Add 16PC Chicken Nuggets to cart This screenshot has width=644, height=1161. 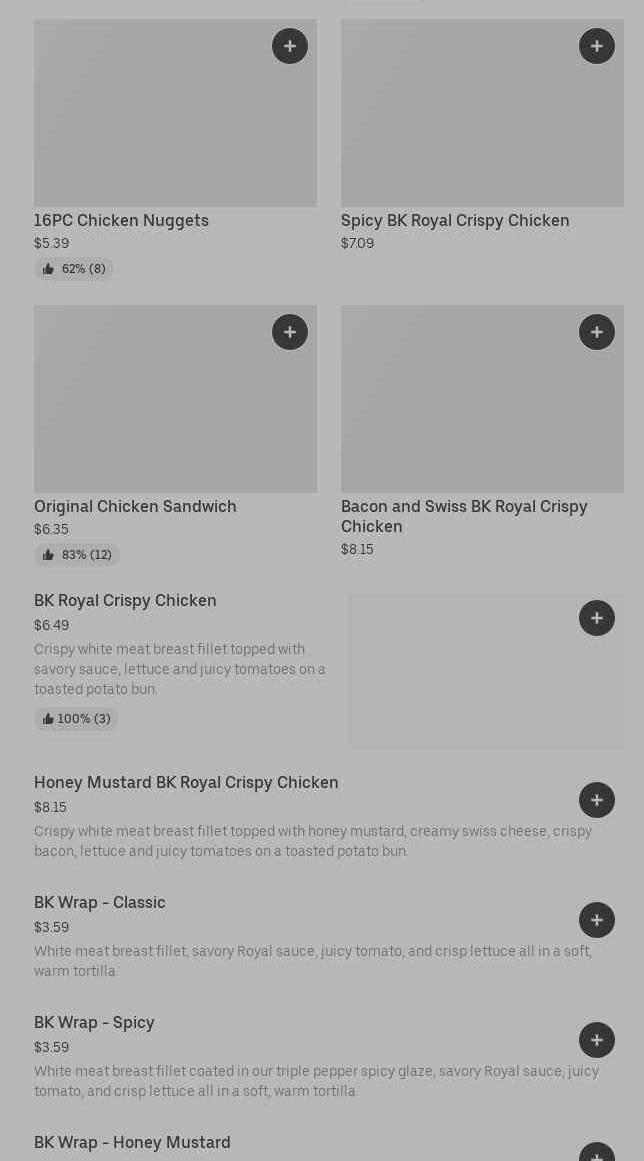coord(289,46)
